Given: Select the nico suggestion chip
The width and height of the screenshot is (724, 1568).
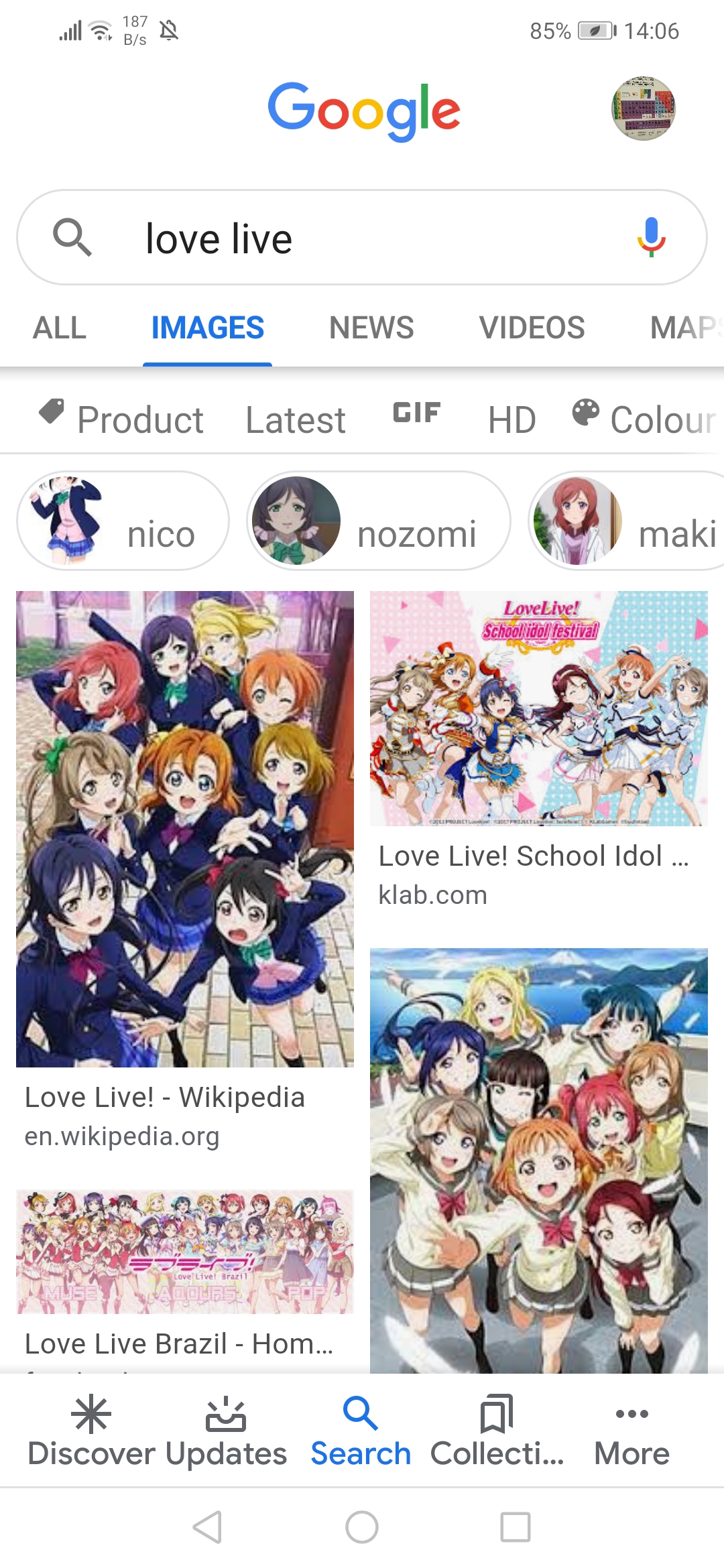Looking at the screenshot, I should tap(123, 521).
